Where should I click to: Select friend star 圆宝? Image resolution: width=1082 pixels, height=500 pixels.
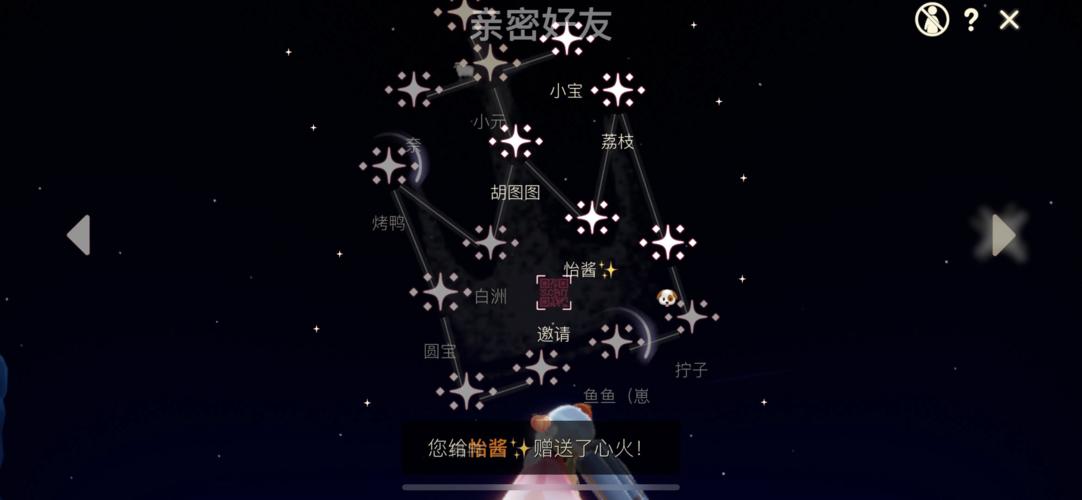(440, 292)
